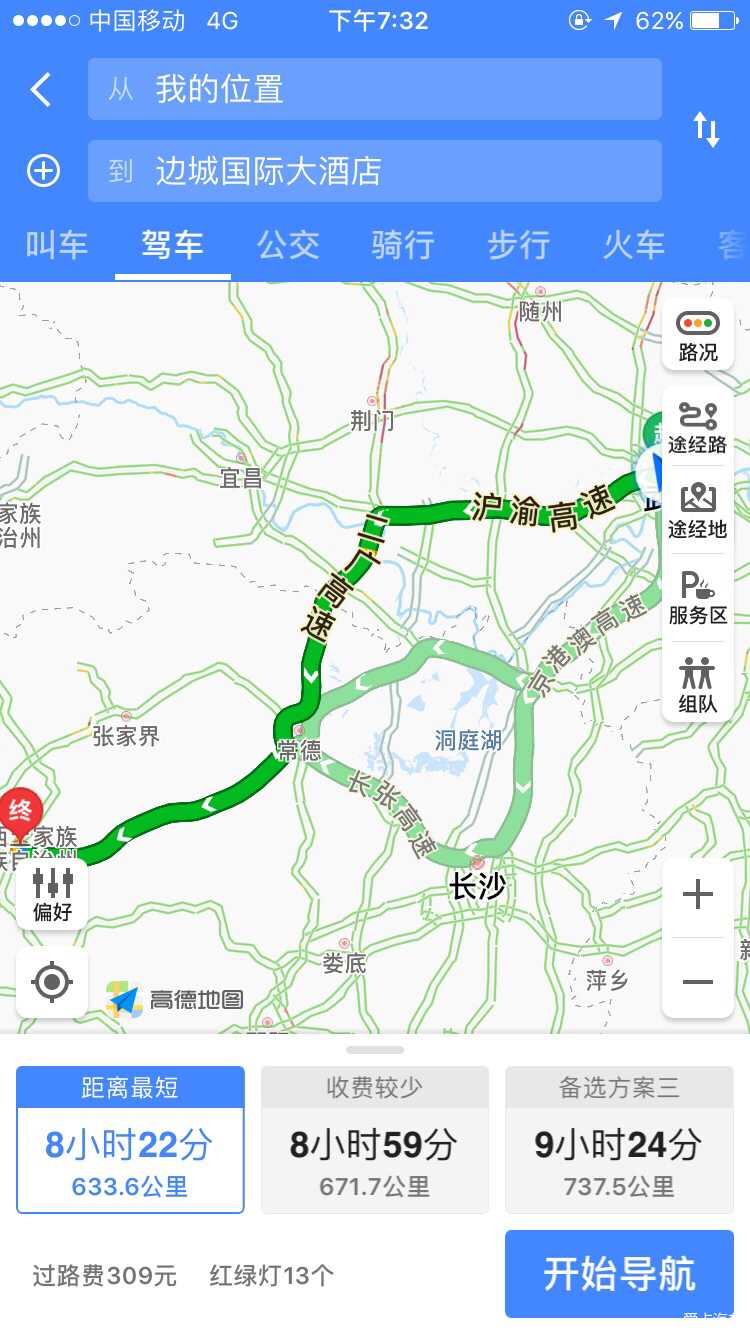Edit destination 边城国际大酒店 field
750x1334 pixels.
point(374,171)
